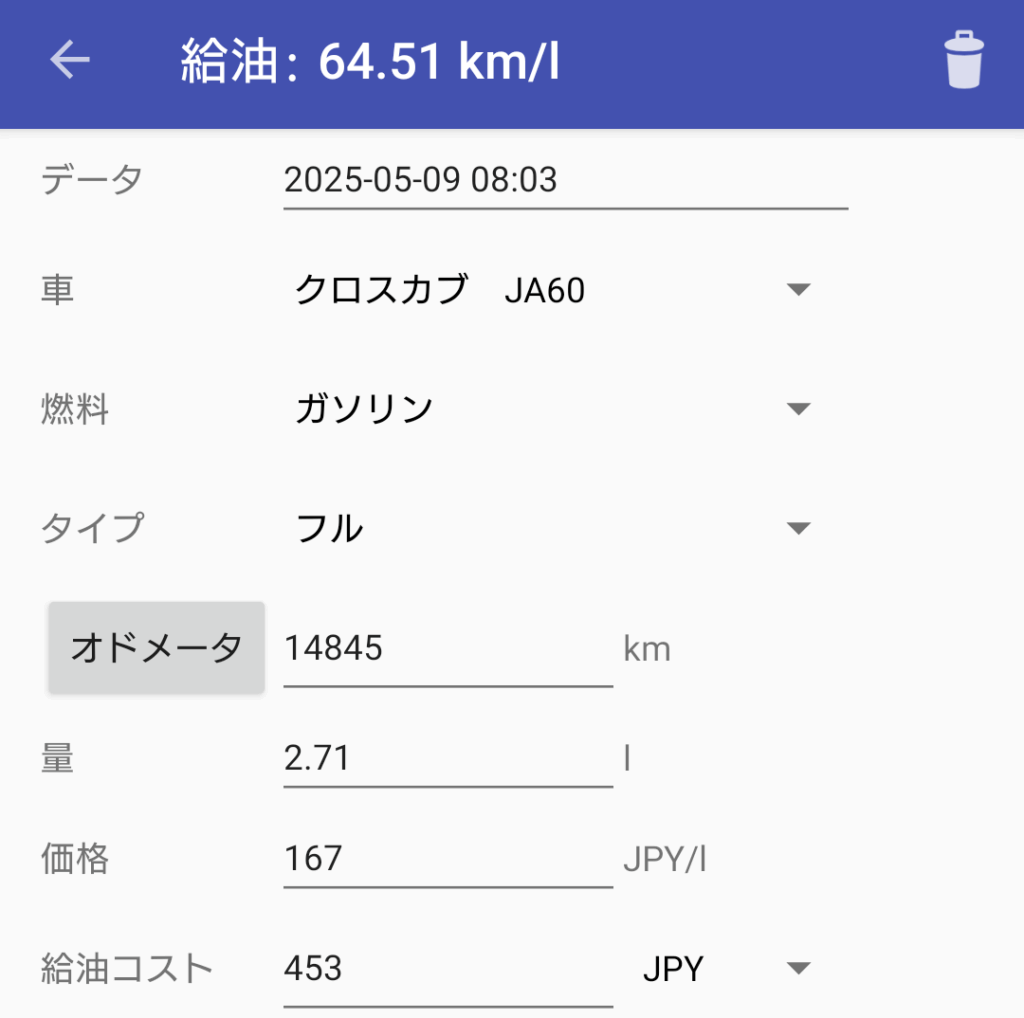1024x1018 pixels.
Task: Go back using the arrow icon
Action: click(x=70, y=61)
